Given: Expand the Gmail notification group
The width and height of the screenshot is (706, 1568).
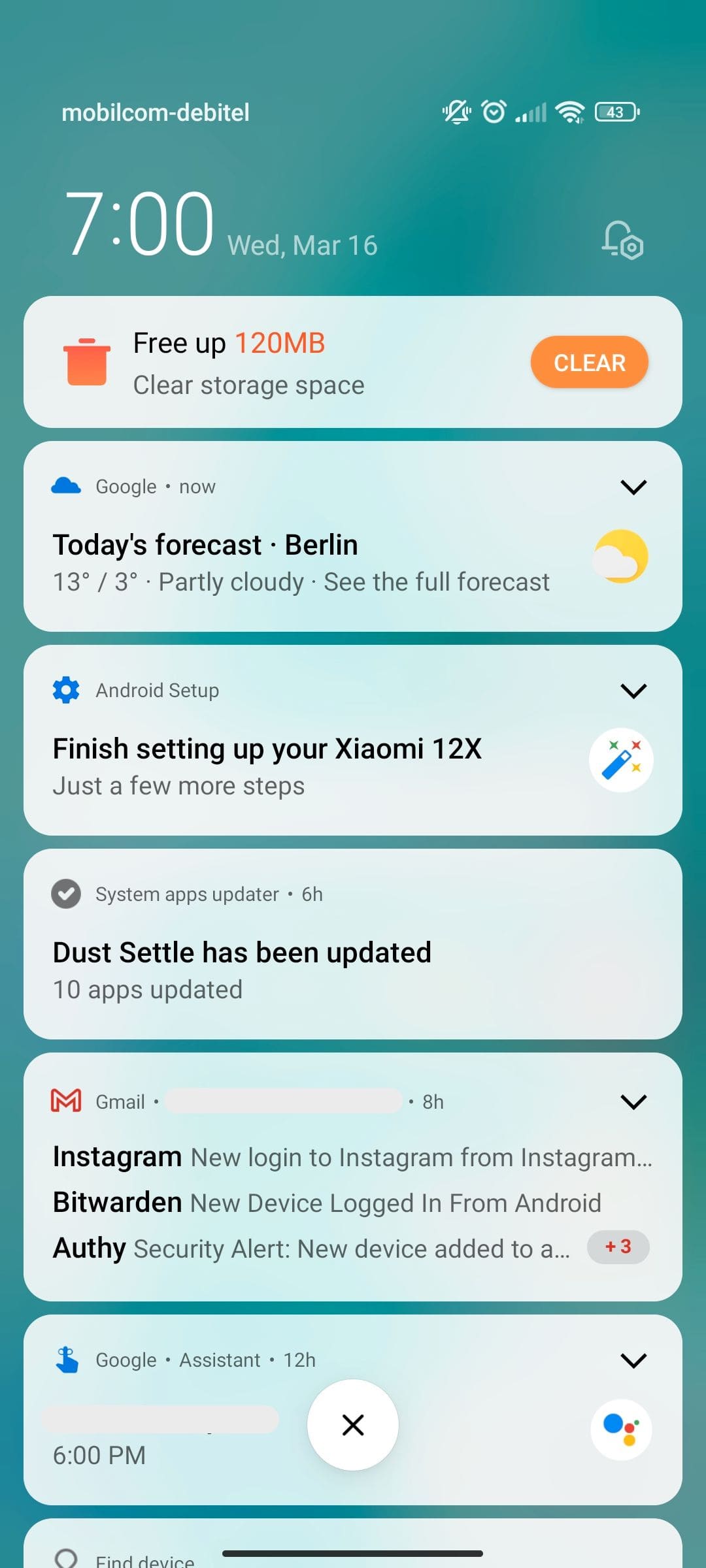Looking at the screenshot, I should [x=633, y=1102].
